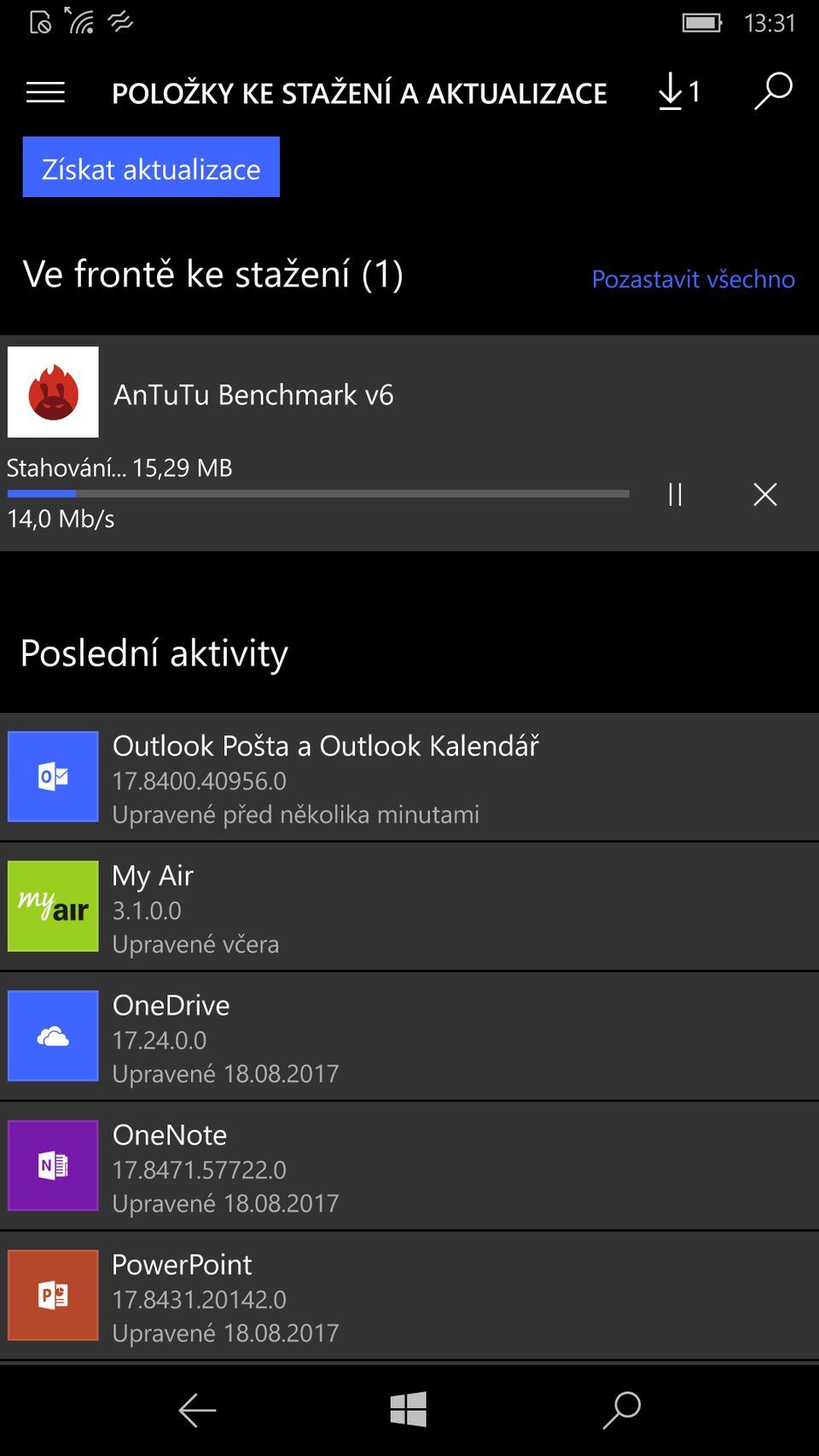Pause the AnTuTu Benchmark download

click(675, 495)
